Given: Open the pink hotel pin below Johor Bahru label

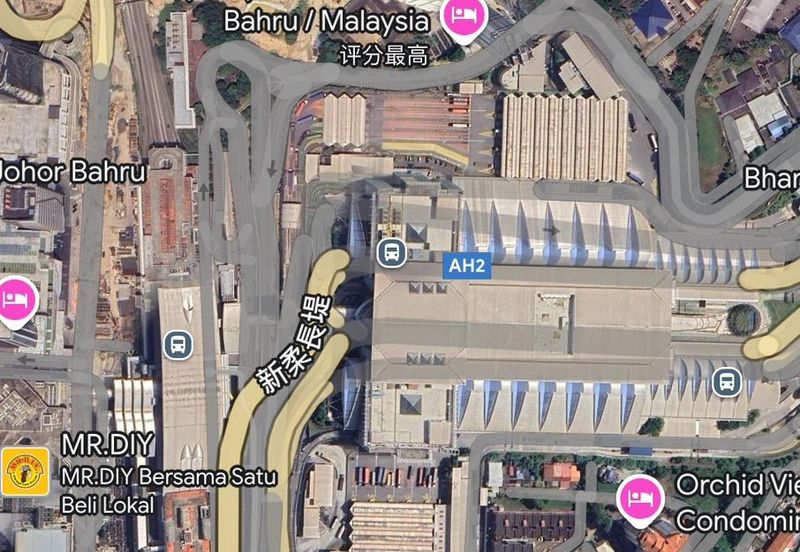Looking at the screenshot, I should (x=14, y=298).
